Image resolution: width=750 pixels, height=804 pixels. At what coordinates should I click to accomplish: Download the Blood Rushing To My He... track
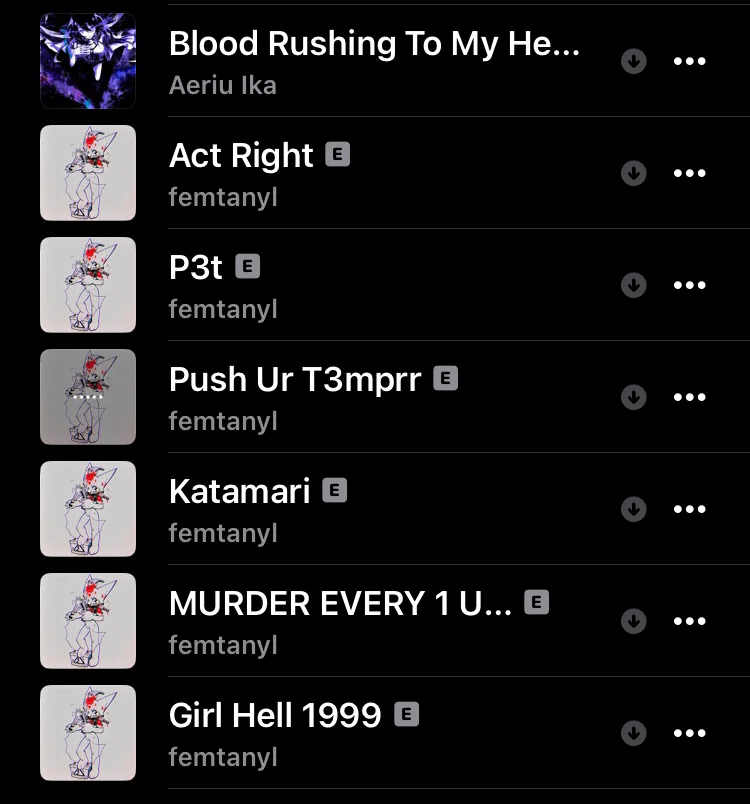point(633,62)
